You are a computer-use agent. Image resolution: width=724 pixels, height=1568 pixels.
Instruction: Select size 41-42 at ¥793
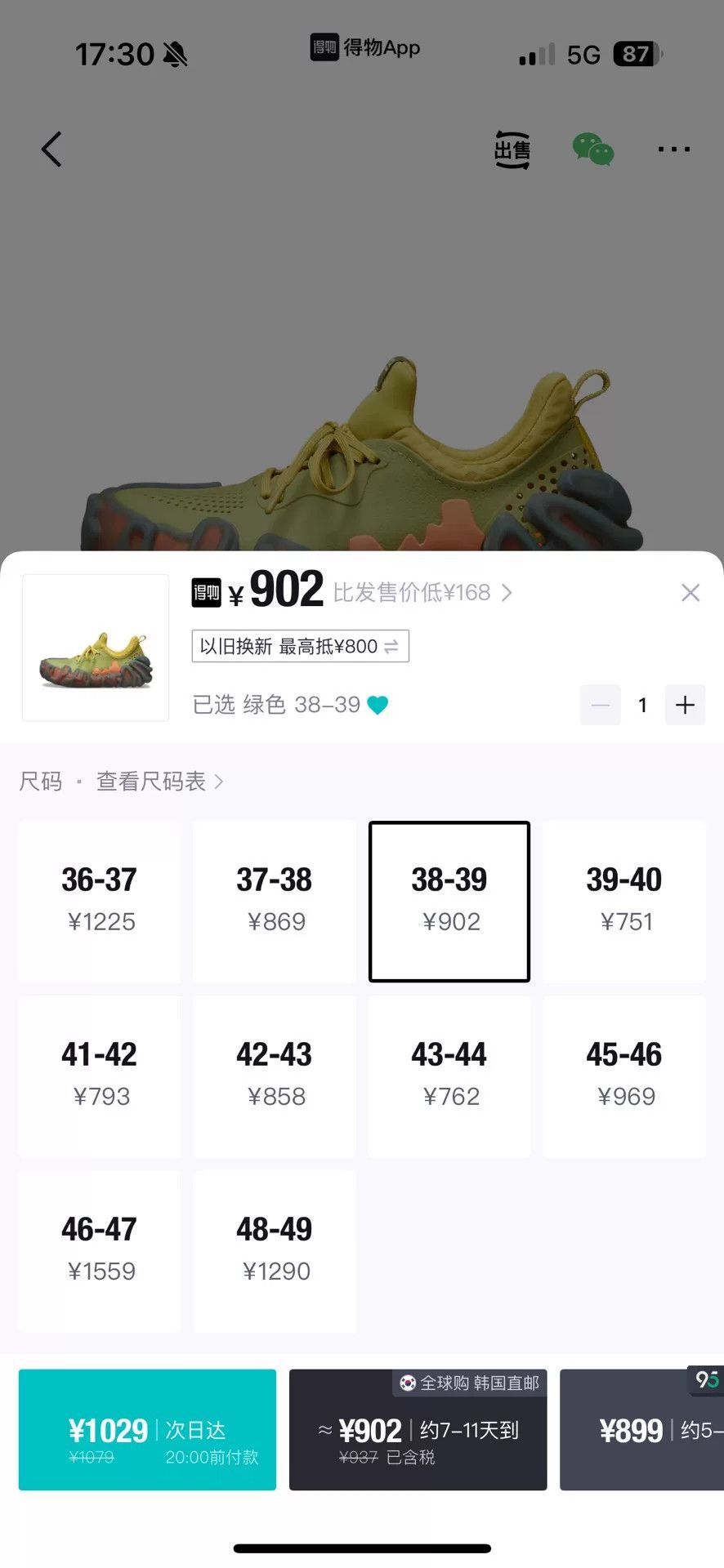[99, 1076]
